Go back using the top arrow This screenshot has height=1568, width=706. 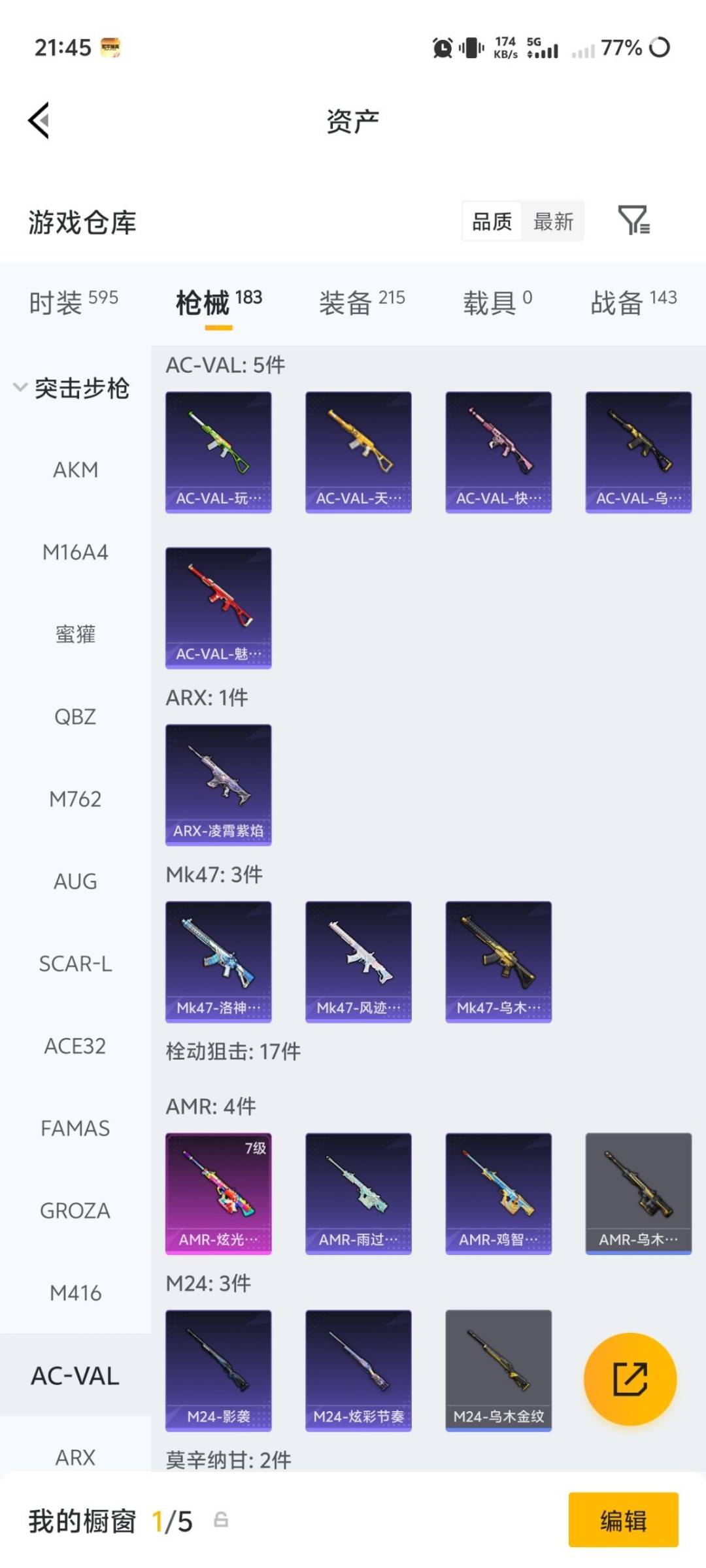click(39, 121)
